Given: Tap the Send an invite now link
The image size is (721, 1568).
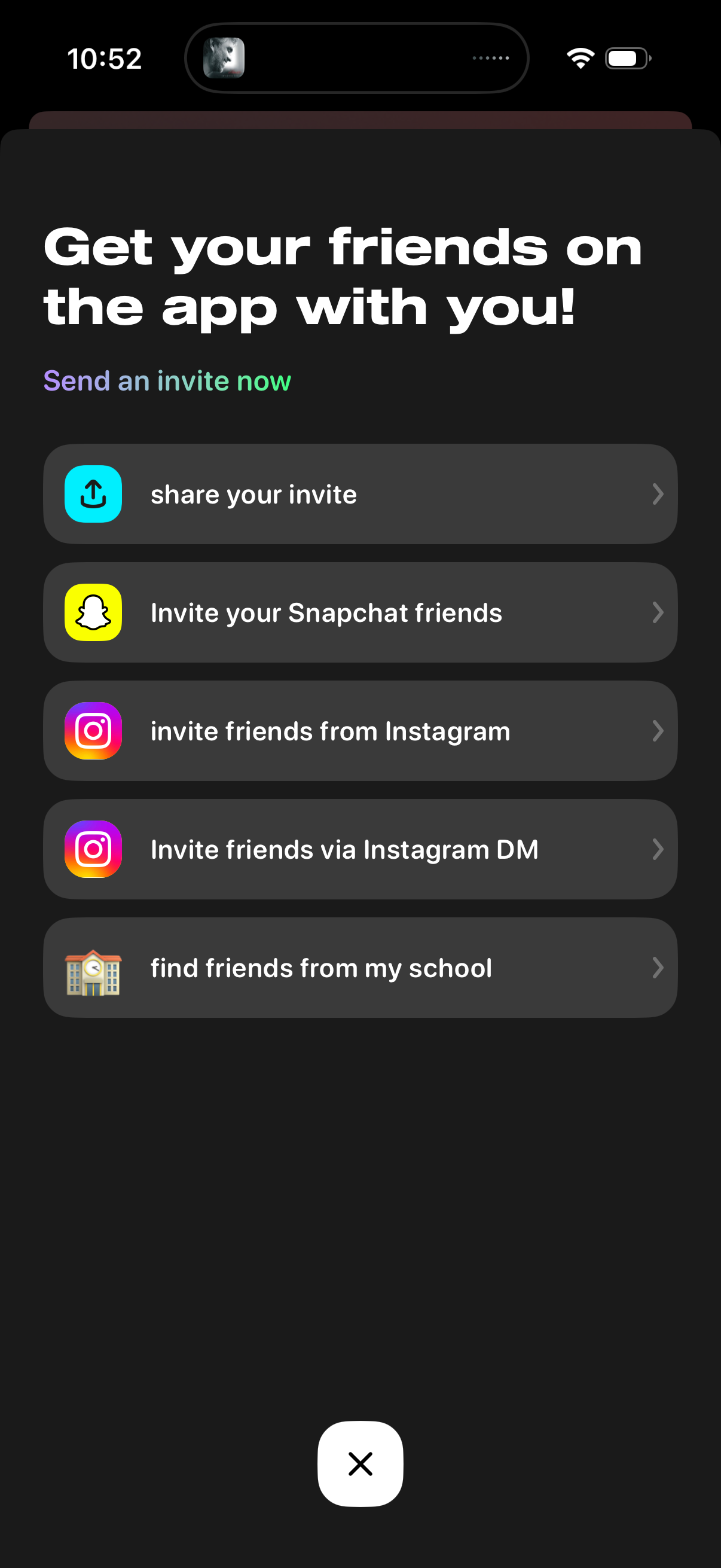Looking at the screenshot, I should coord(167,381).
